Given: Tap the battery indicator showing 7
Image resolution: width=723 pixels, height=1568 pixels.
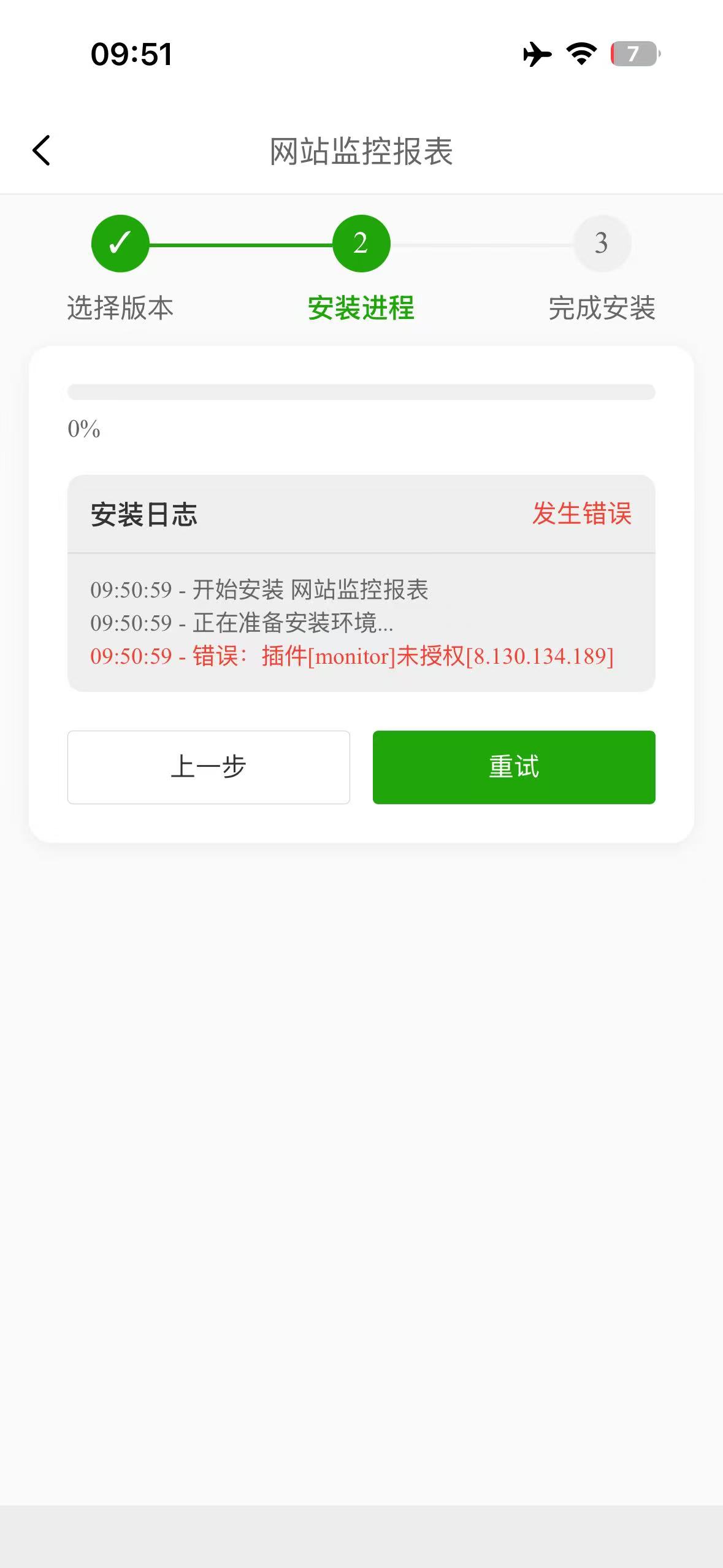Looking at the screenshot, I should point(632,55).
